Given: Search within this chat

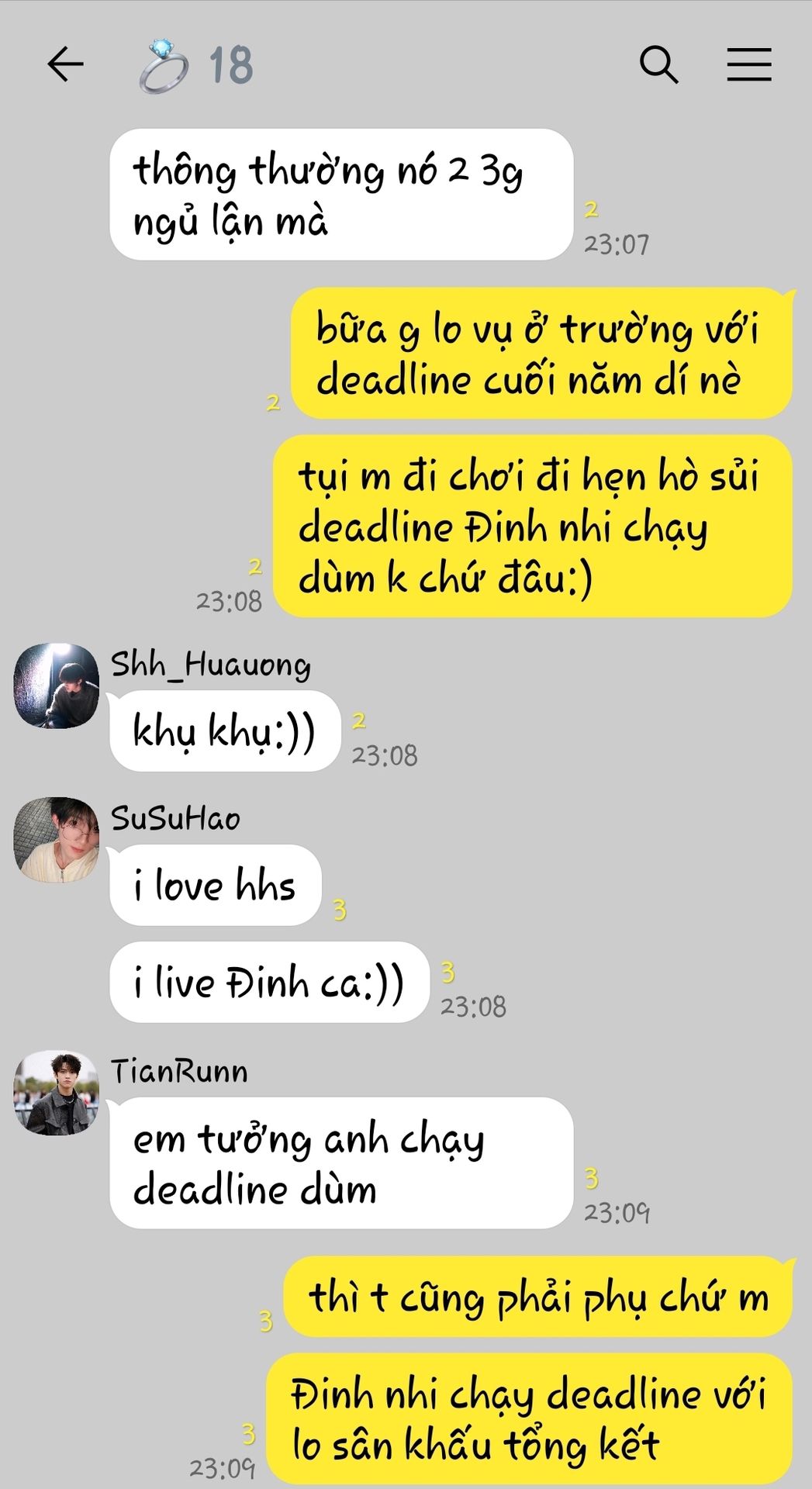Looking at the screenshot, I should click(658, 64).
